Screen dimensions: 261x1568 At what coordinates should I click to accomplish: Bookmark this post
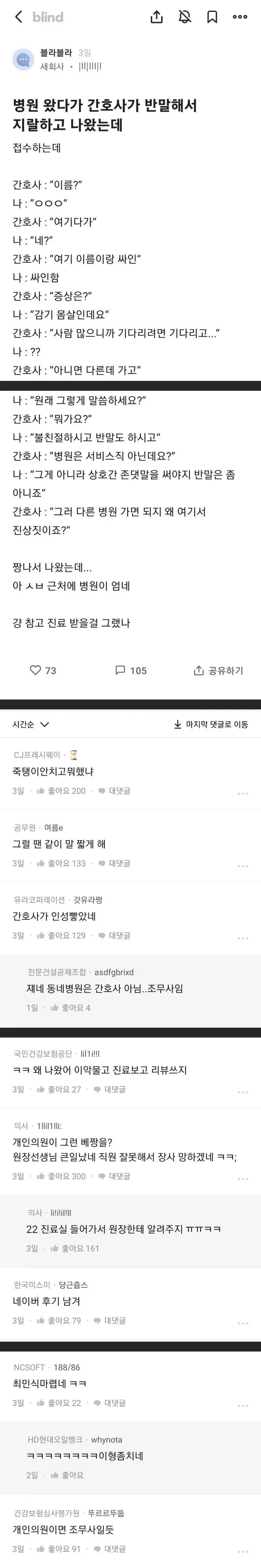click(x=212, y=17)
